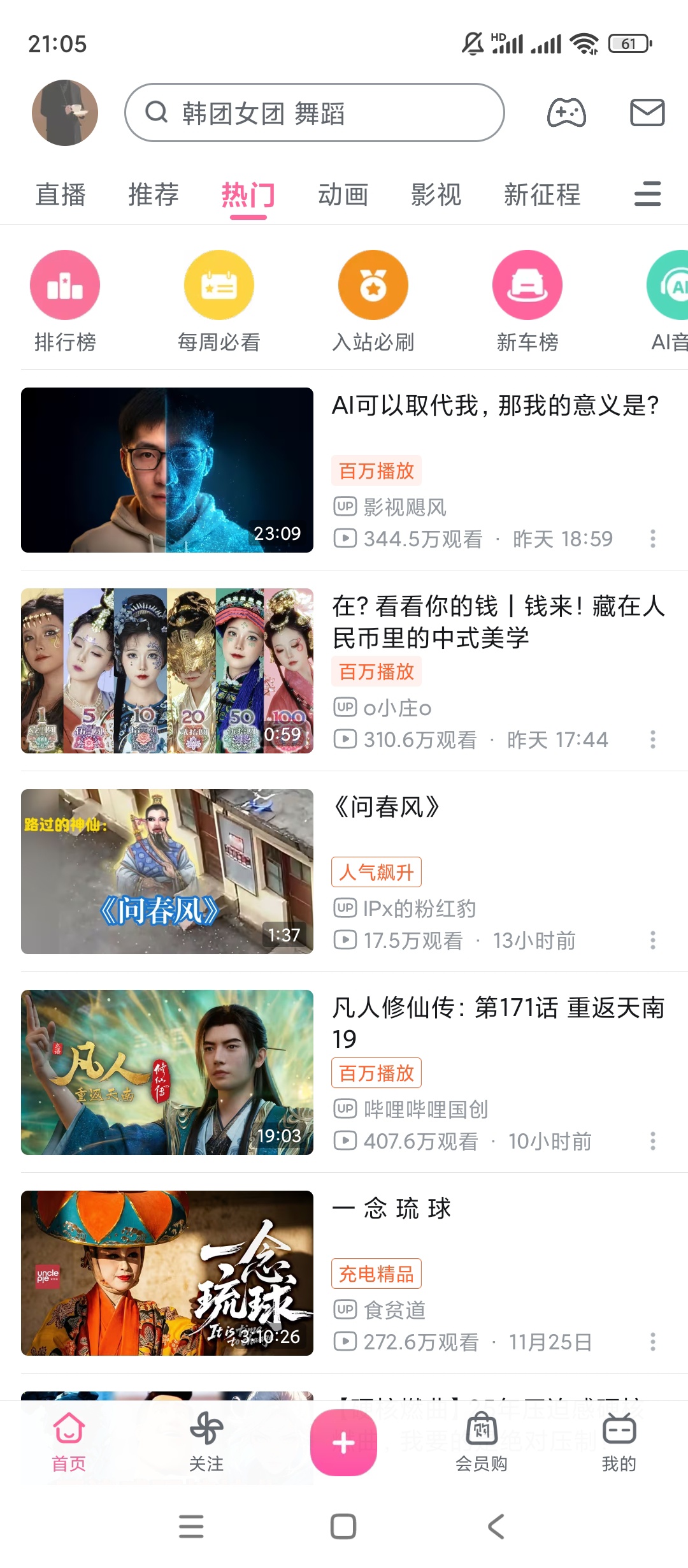This screenshot has height=1568, width=688.
Task: Open the channel list menu icon
Action: point(647,194)
